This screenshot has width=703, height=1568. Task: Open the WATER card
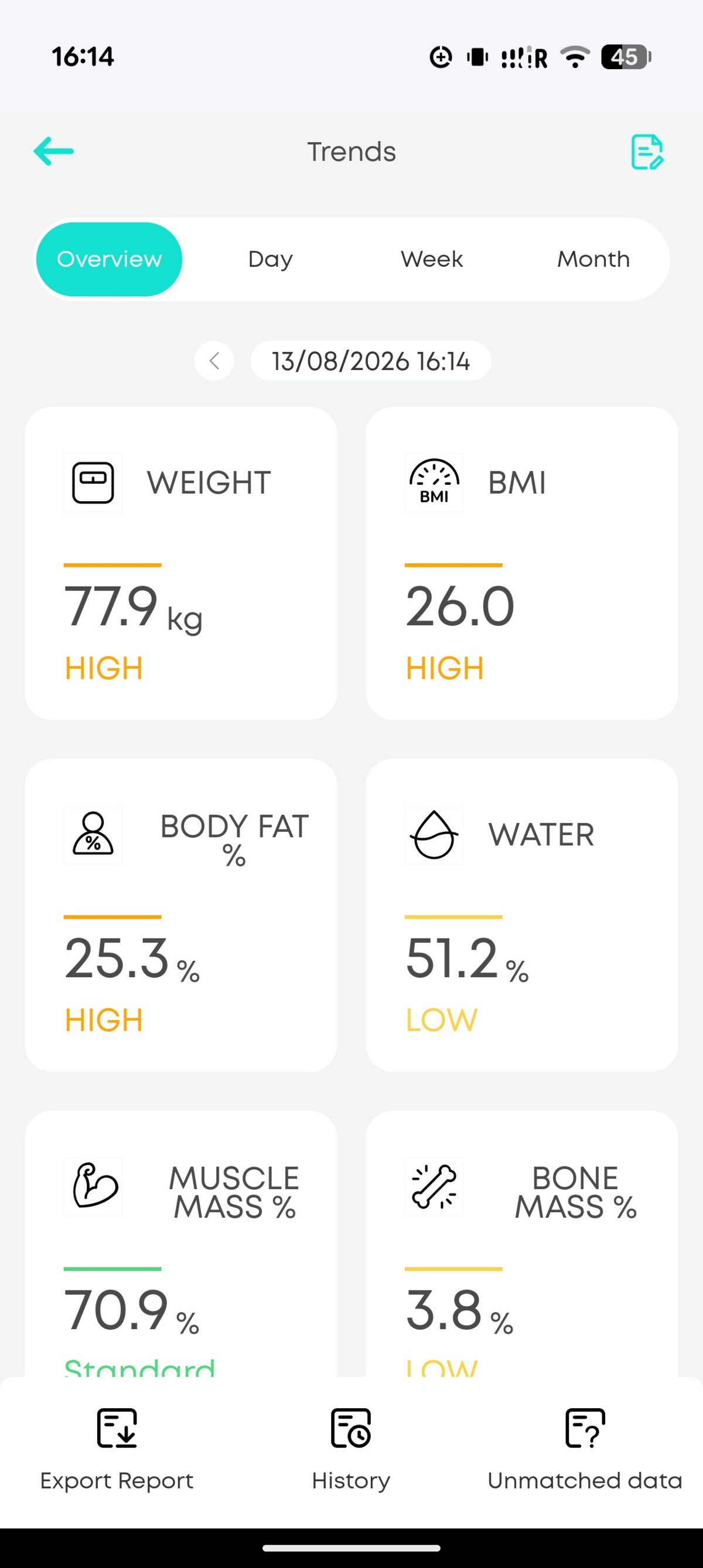521,915
